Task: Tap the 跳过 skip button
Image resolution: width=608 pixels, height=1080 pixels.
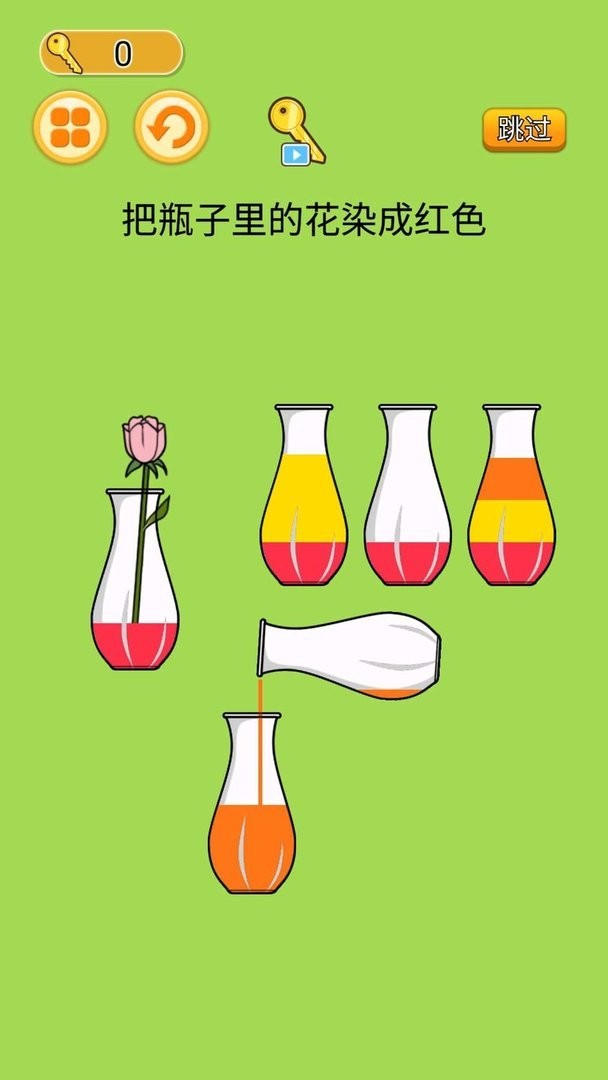Action: [524, 130]
